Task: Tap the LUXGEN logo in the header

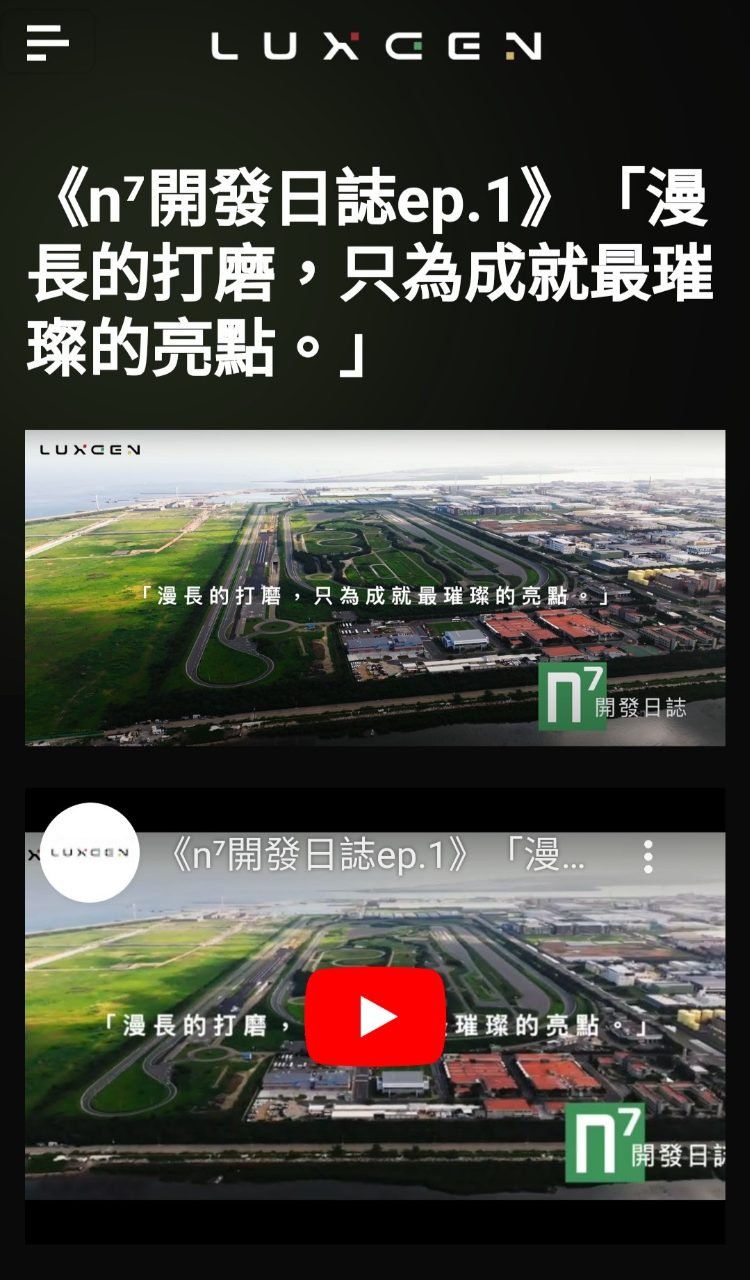Action: pyautogui.click(x=374, y=43)
